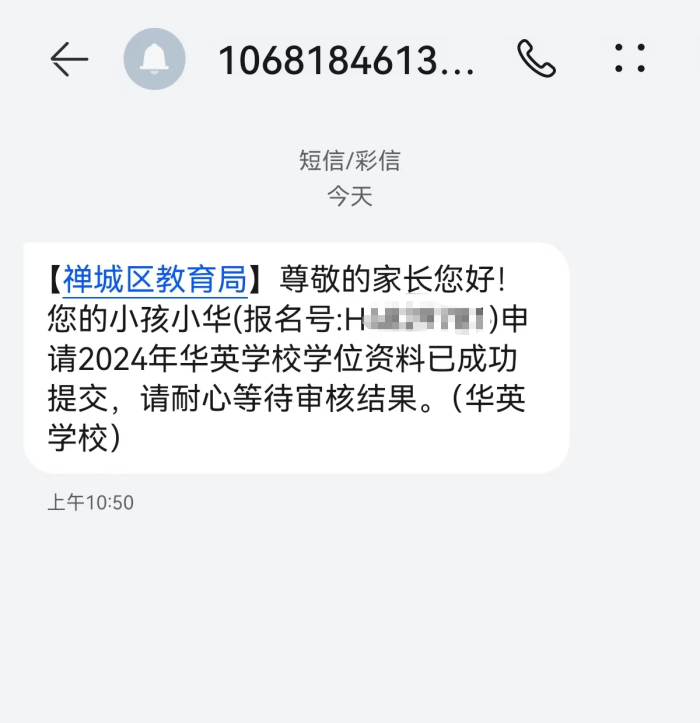Go back to the message list
Viewport: 700px width, 723px height.
pos(69,60)
